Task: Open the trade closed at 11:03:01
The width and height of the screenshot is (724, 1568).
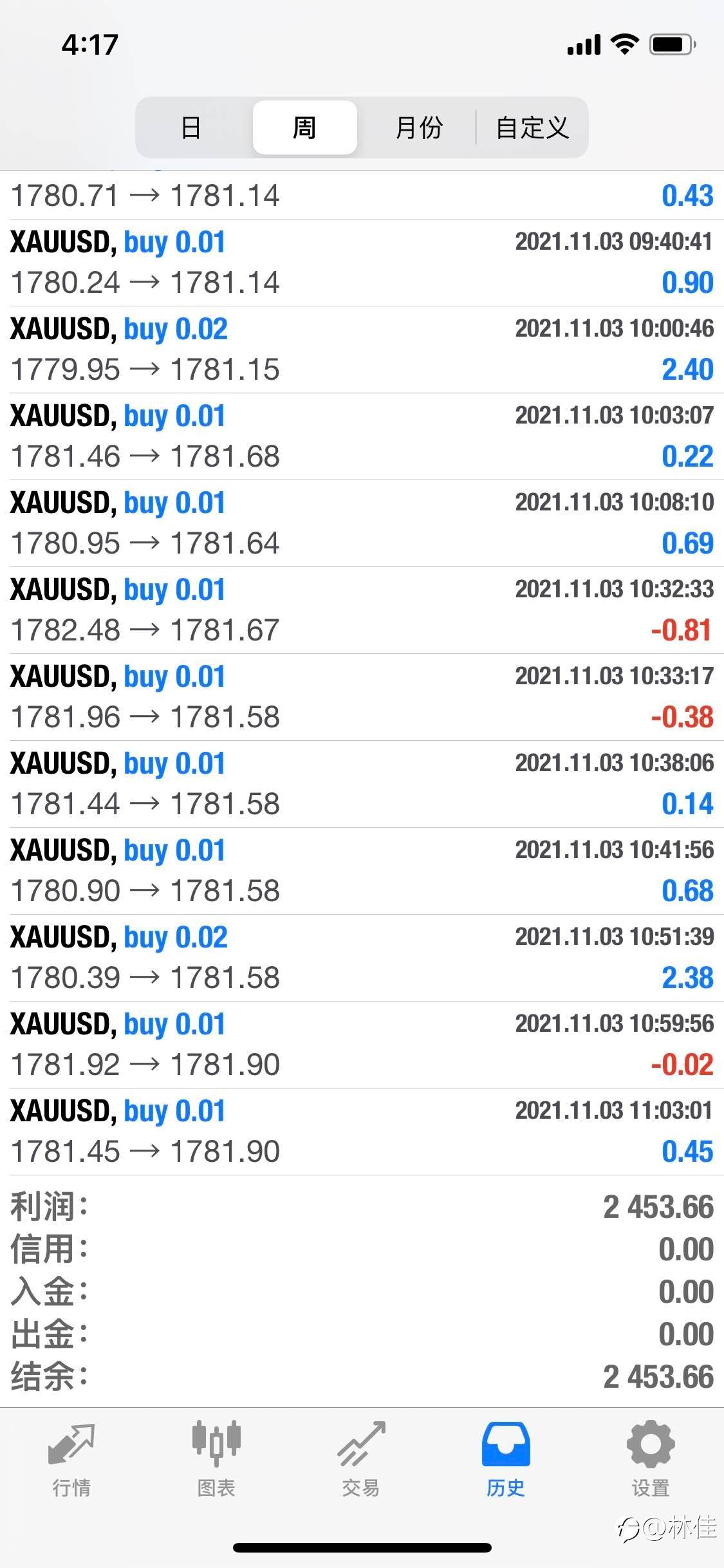Action: [x=362, y=1132]
